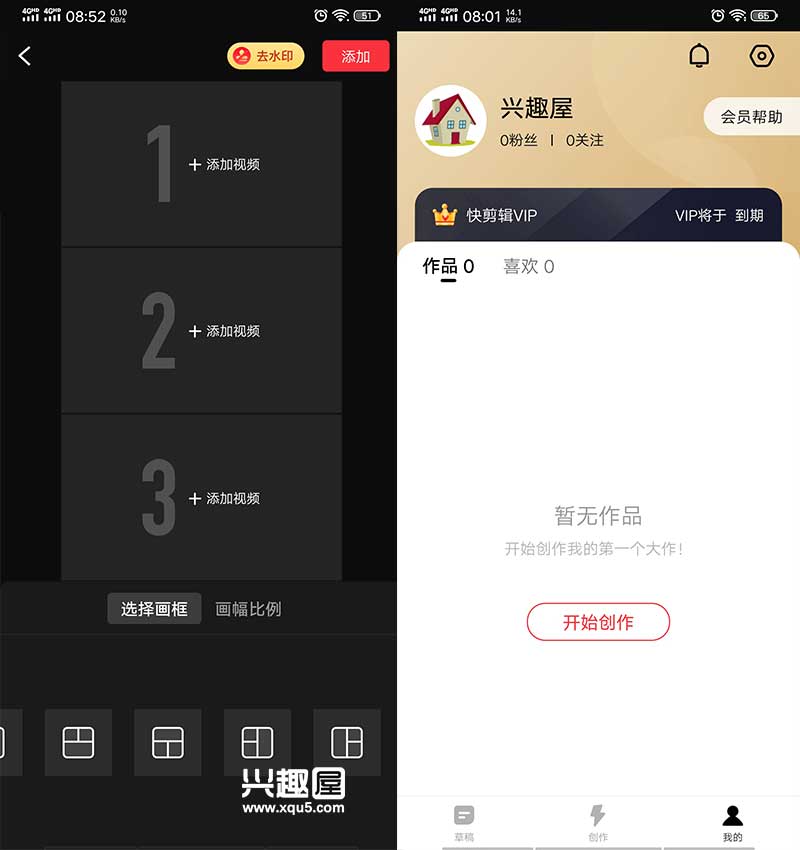Switch to the 喜欢 tab
800x850 pixels.
[x=528, y=266]
